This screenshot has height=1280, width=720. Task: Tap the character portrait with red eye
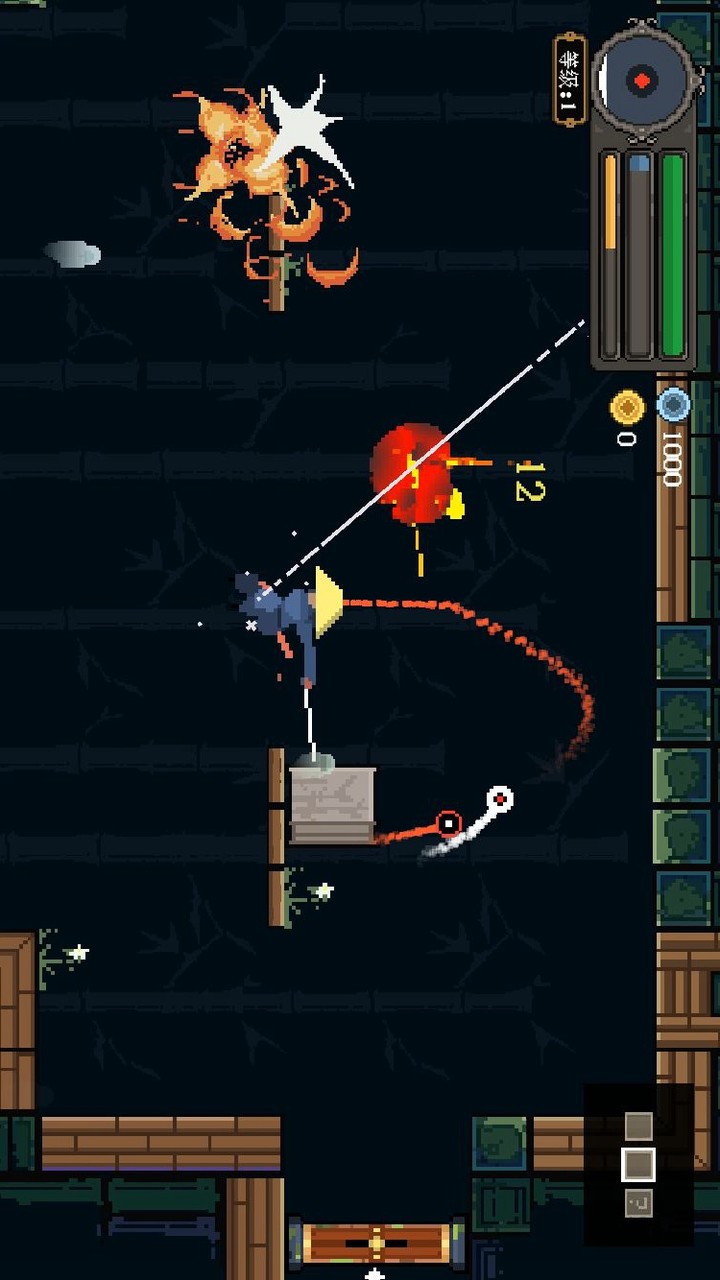[642, 80]
